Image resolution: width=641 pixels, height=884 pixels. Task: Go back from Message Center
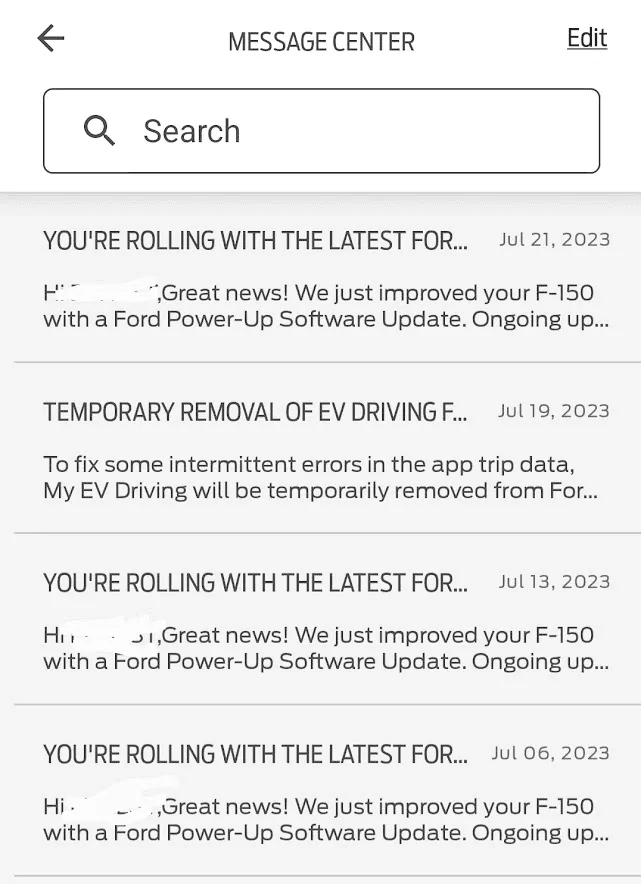[50, 39]
